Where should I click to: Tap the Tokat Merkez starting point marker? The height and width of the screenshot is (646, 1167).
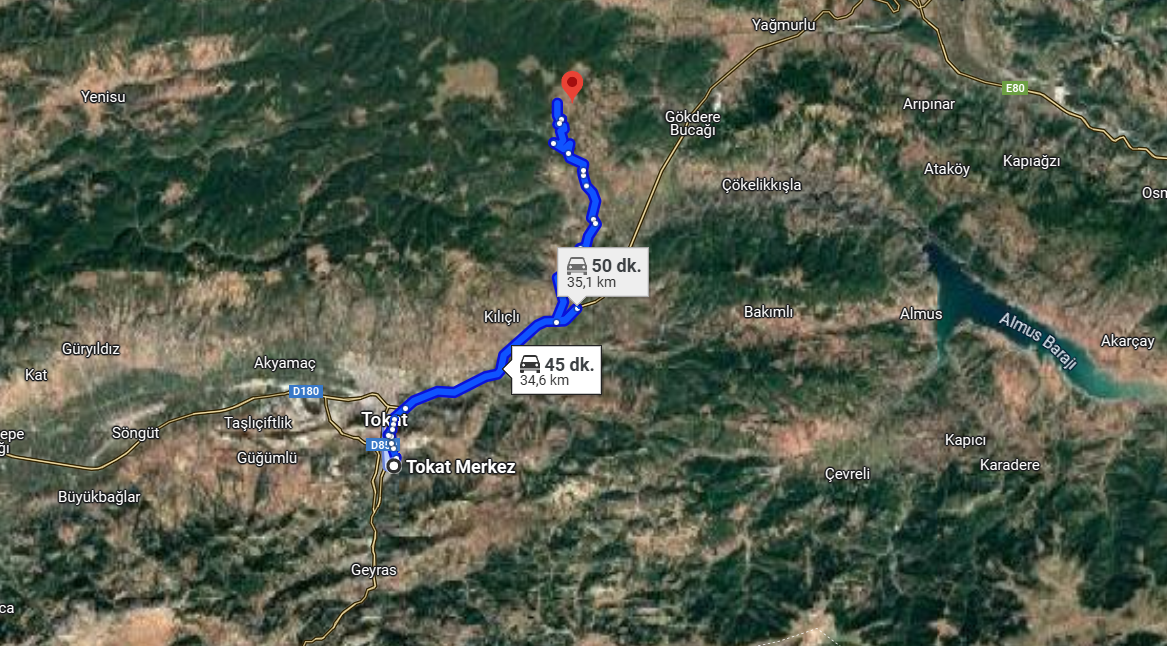[395, 466]
